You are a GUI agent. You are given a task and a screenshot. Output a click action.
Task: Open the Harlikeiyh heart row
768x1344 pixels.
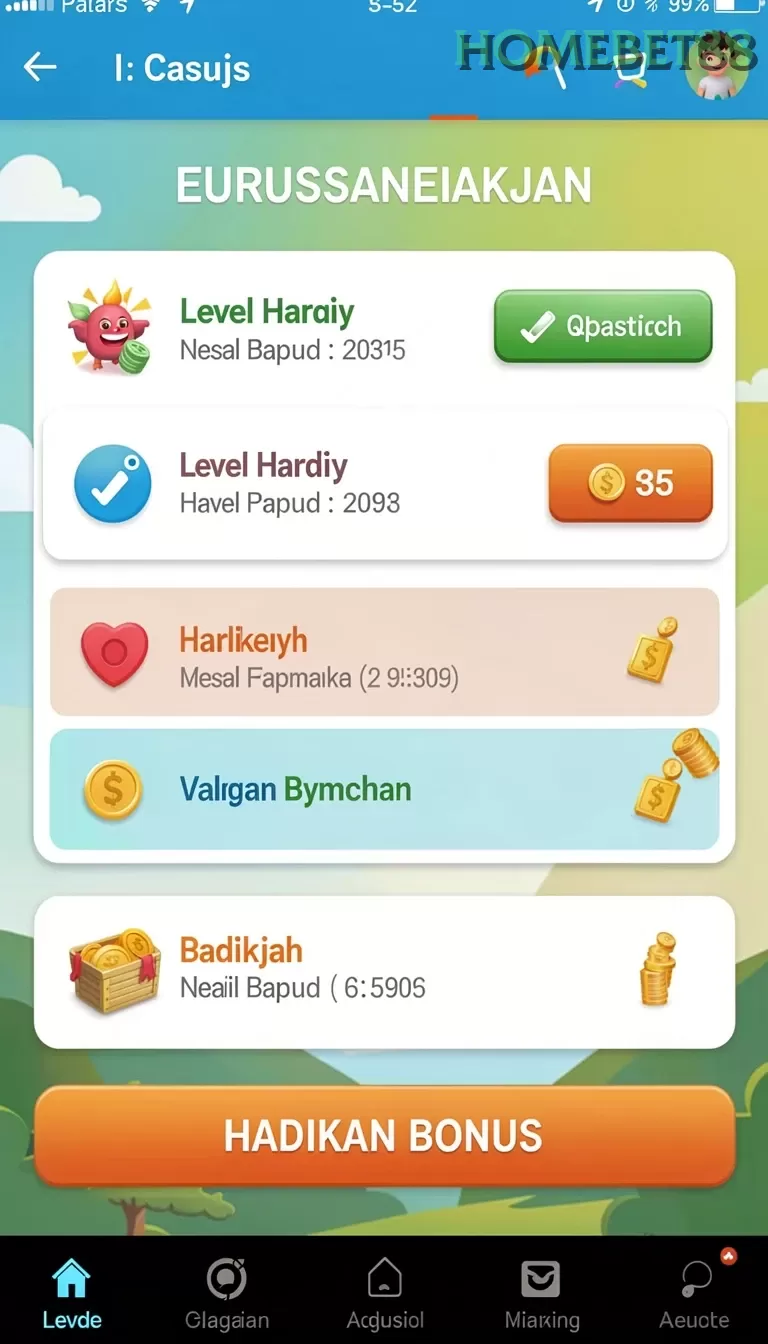tap(384, 651)
